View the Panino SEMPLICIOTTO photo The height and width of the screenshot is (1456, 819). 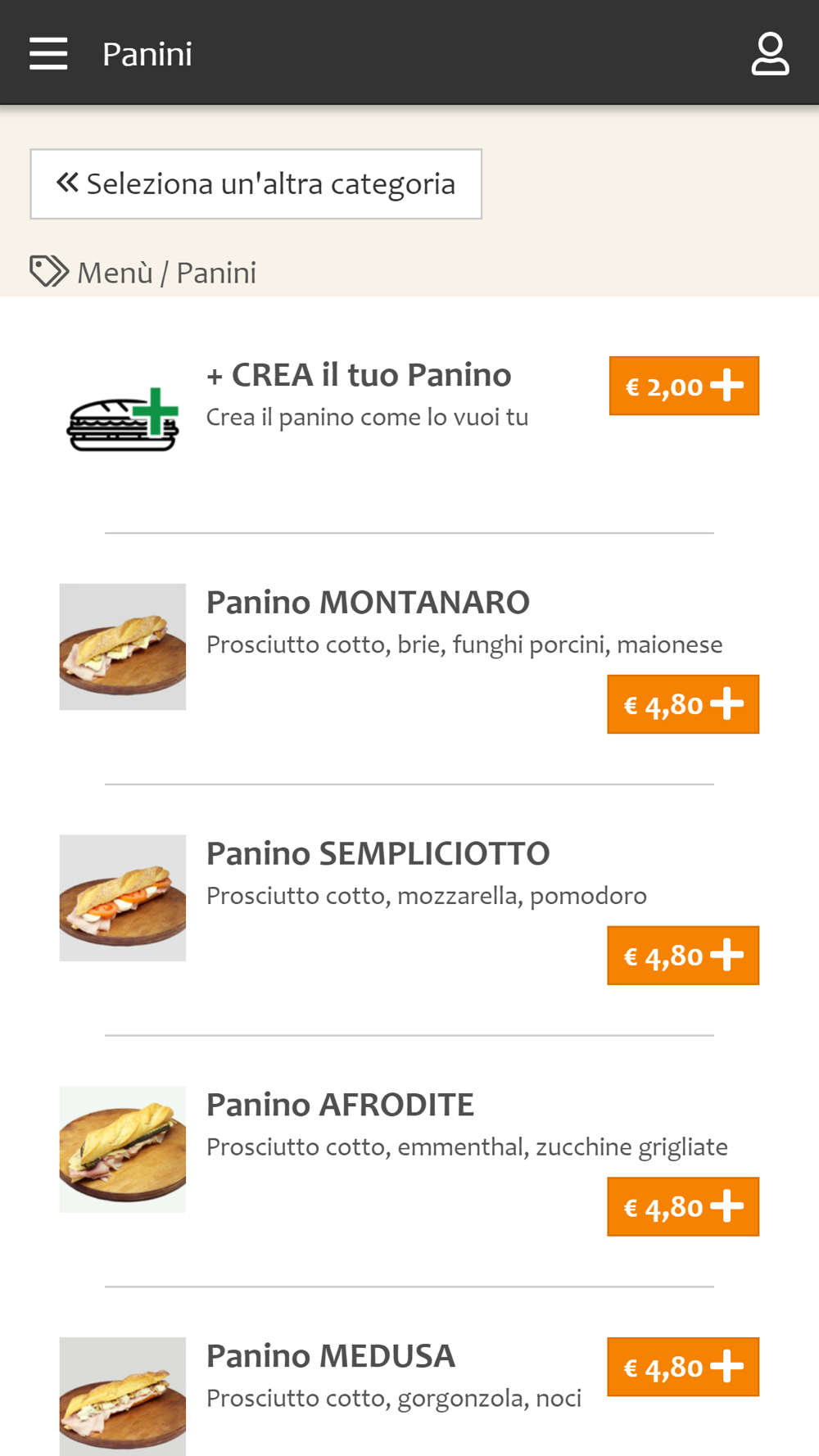pos(123,898)
